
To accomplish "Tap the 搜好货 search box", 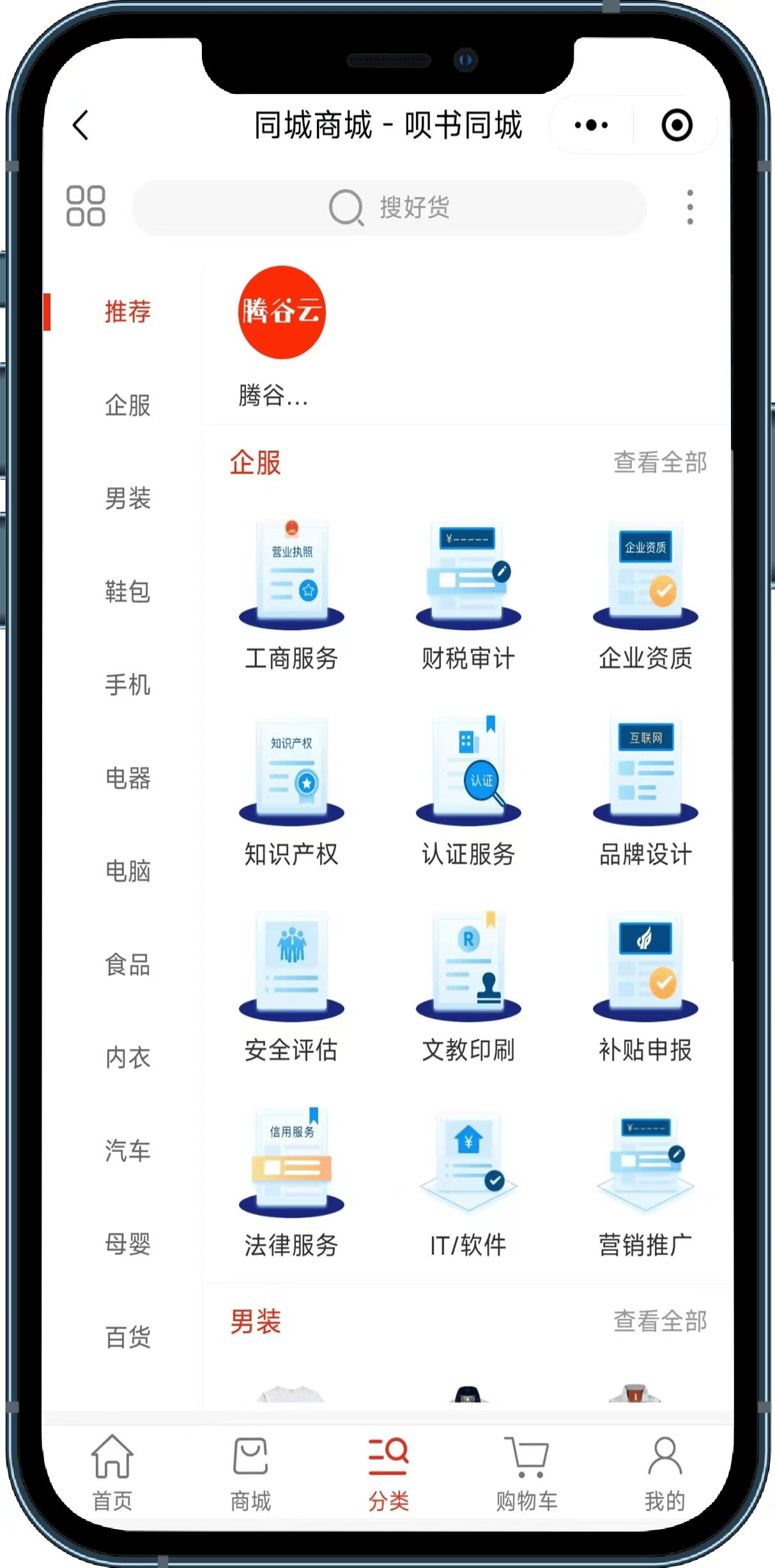I will pyautogui.click(x=388, y=208).
